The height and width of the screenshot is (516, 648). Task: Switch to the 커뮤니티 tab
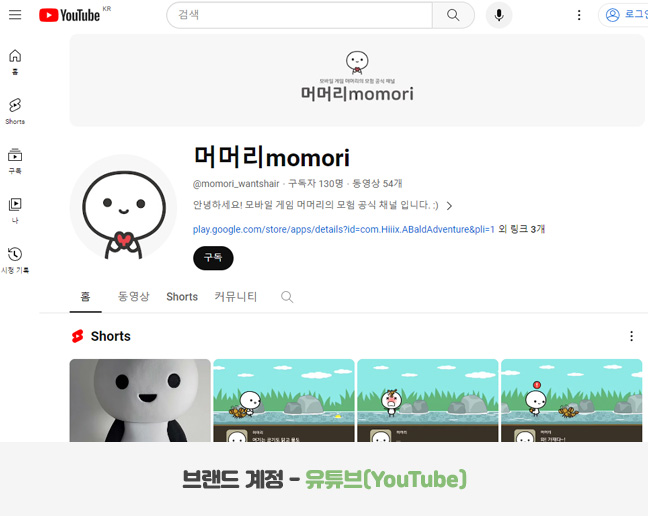pos(236,297)
